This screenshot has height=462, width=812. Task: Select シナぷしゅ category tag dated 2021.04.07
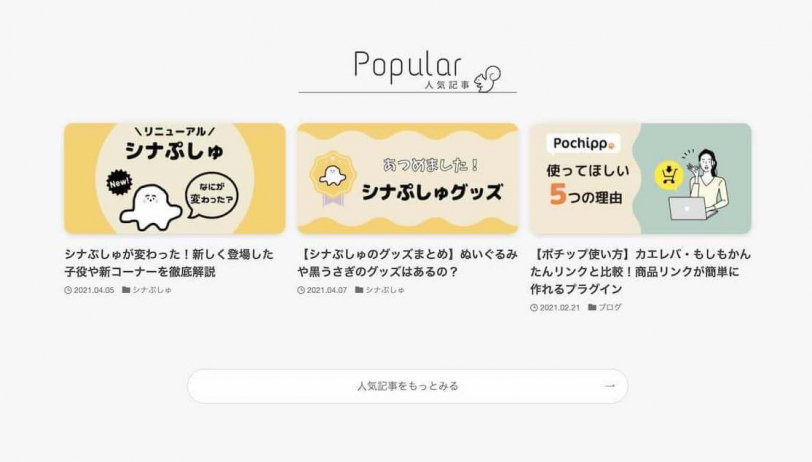pos(385,290)
